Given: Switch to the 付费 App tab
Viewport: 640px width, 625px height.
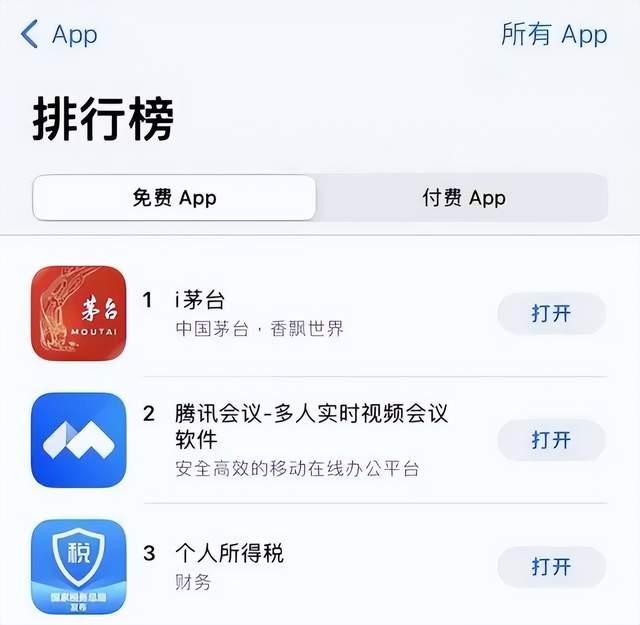Looking at the screenshot, I should coord(463,198).
